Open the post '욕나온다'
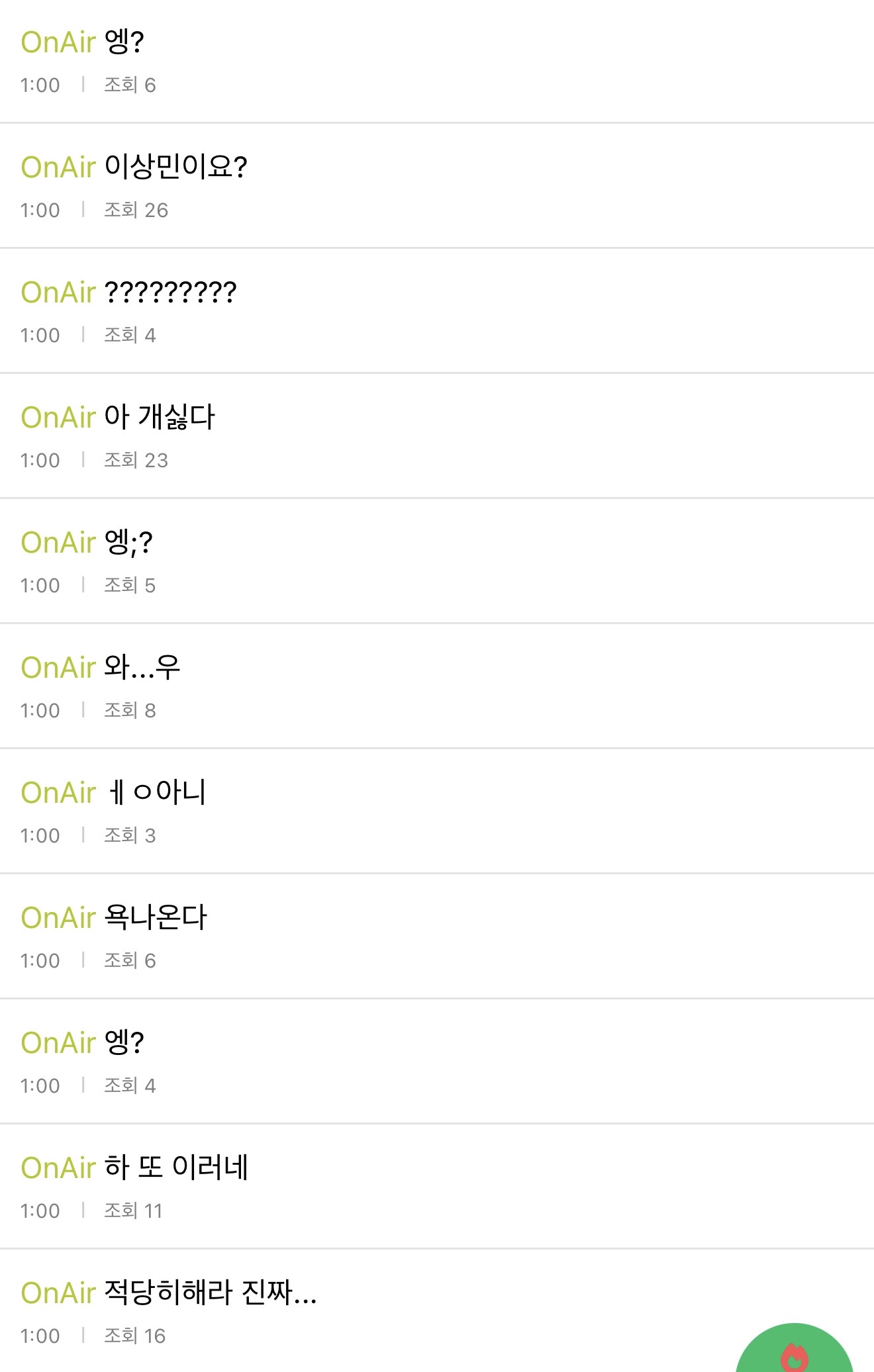The height and width of the screenshot is (1372, 874). tap(156, 917)
